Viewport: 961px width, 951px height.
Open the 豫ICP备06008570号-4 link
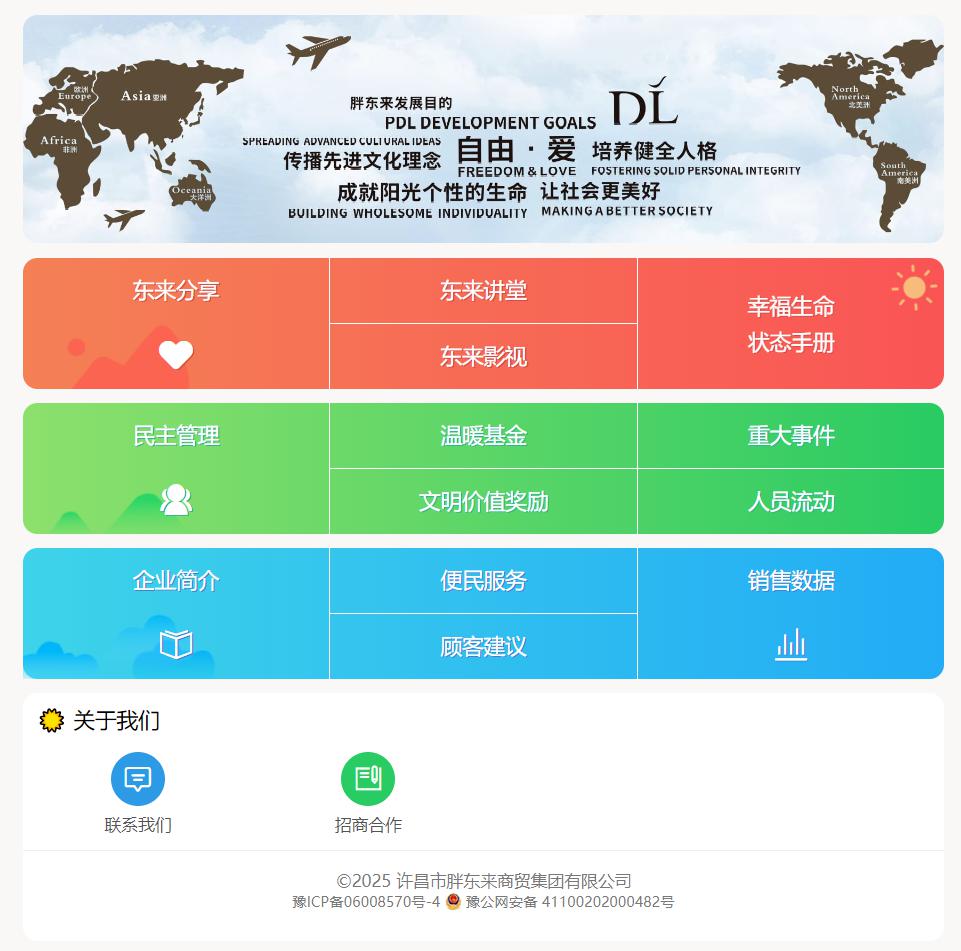[x=366, y=902]
